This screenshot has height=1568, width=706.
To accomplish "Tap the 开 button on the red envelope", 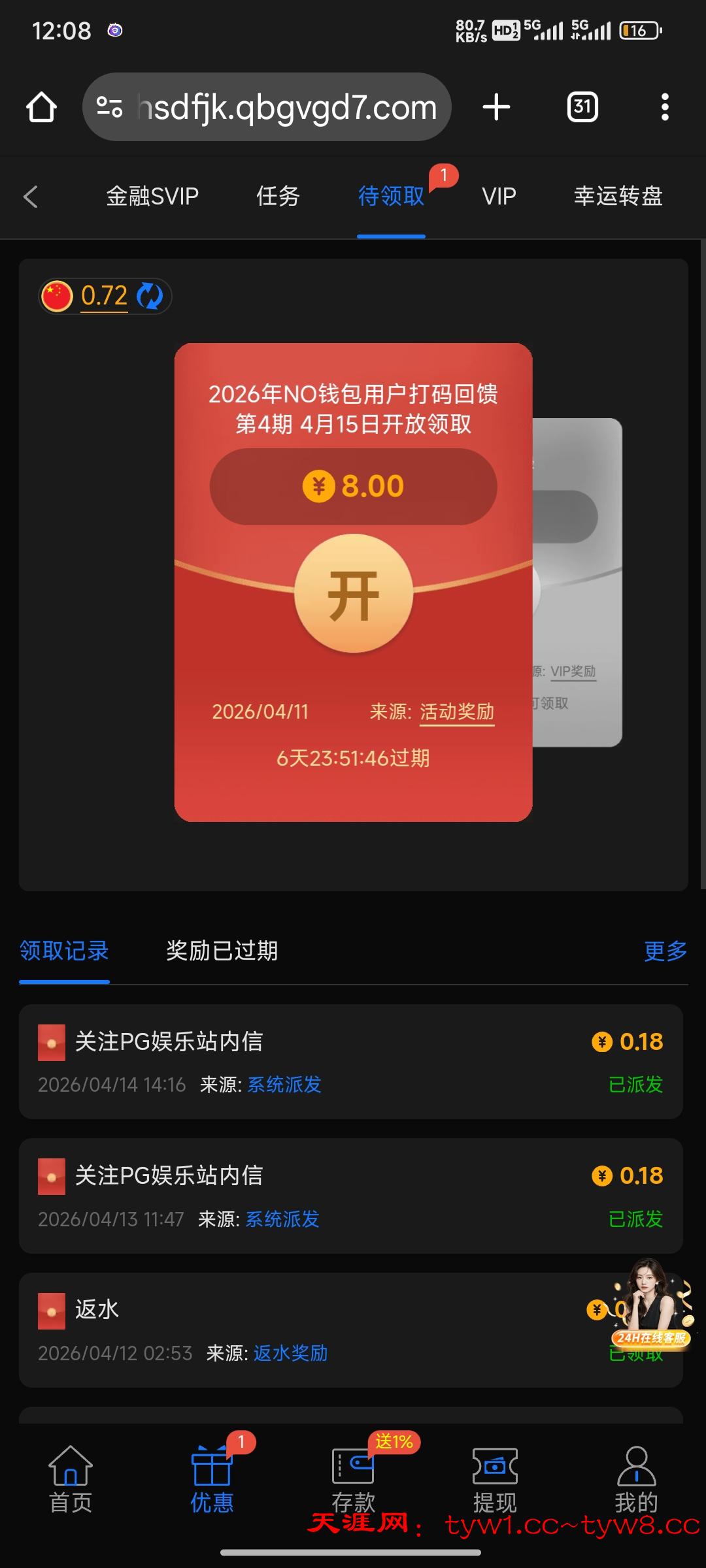I will pos(353,594).
